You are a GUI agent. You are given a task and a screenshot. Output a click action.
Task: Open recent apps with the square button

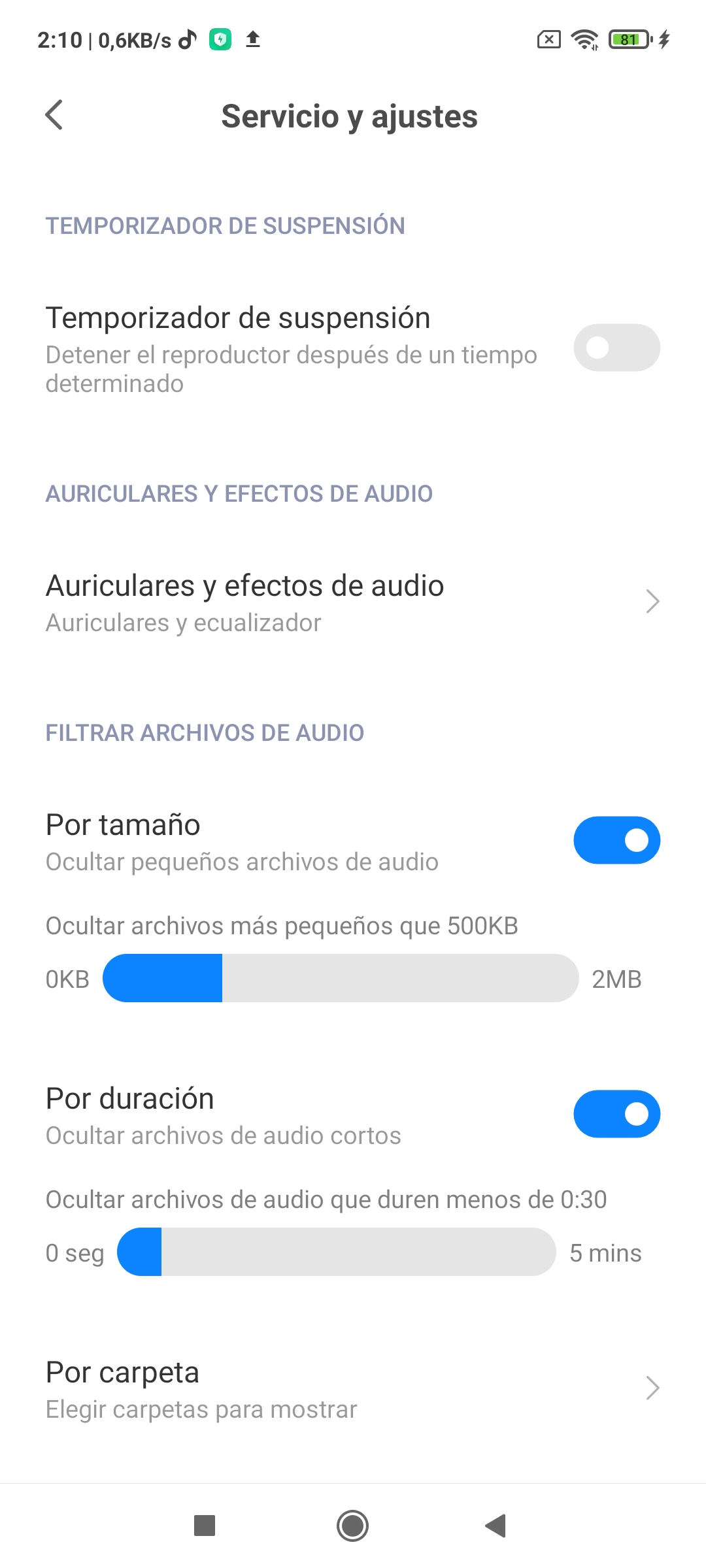point(205,1526)
